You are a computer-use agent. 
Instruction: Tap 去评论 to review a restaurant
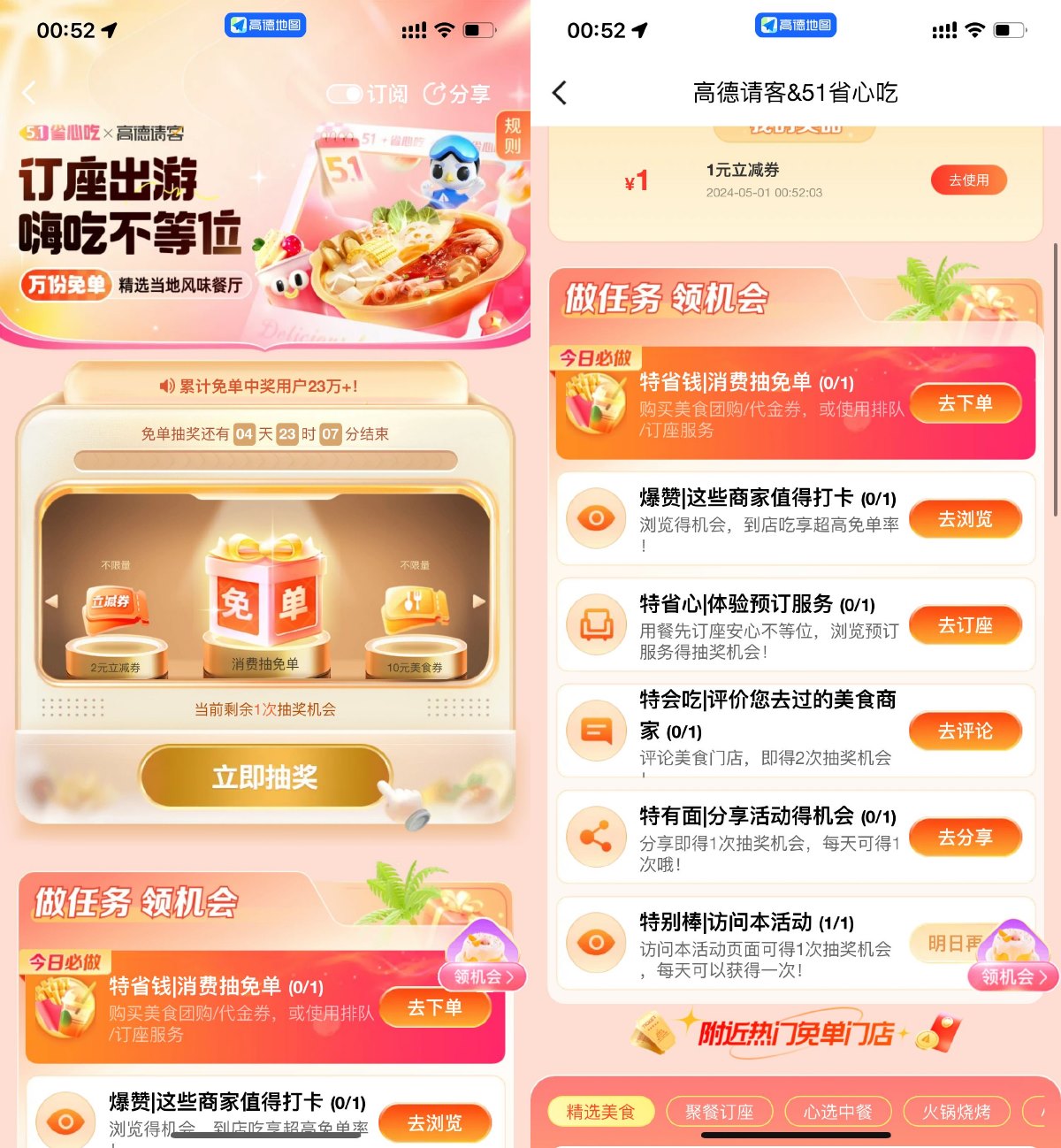pyautogui.click(x=965, y=731)
